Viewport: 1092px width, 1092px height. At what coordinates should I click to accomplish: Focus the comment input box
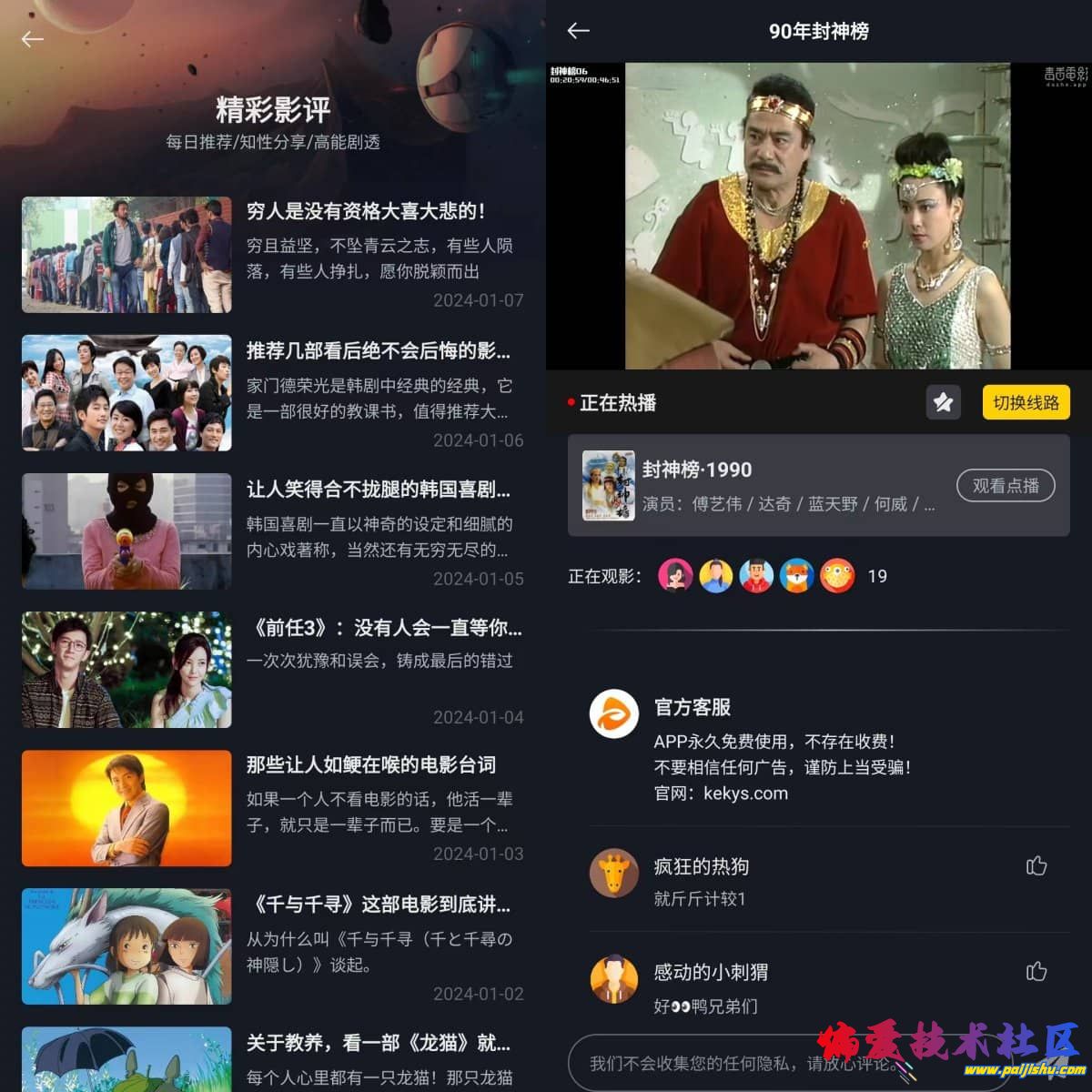[x=728, y=1063]
